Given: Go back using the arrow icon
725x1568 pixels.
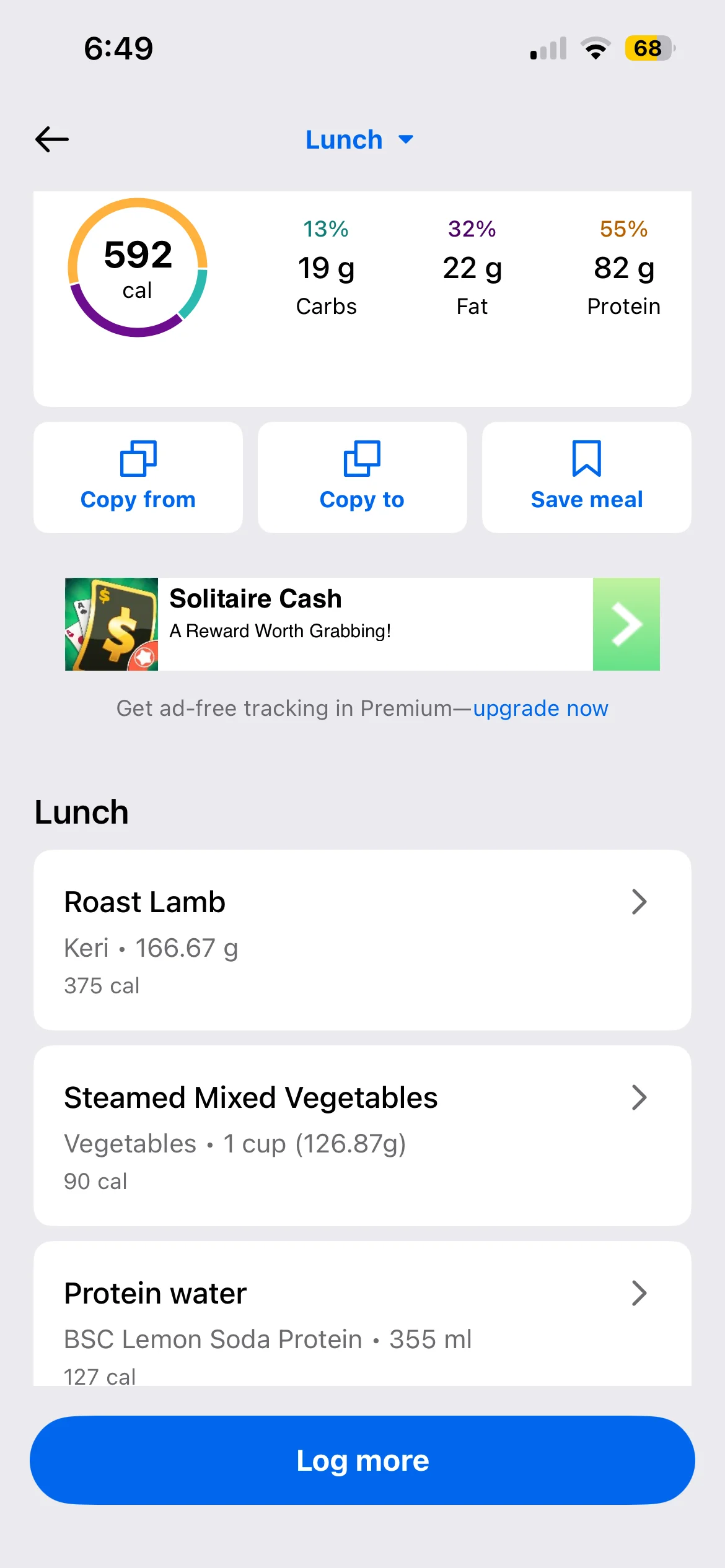Looking at the screenshot, I should click(52, 139).
